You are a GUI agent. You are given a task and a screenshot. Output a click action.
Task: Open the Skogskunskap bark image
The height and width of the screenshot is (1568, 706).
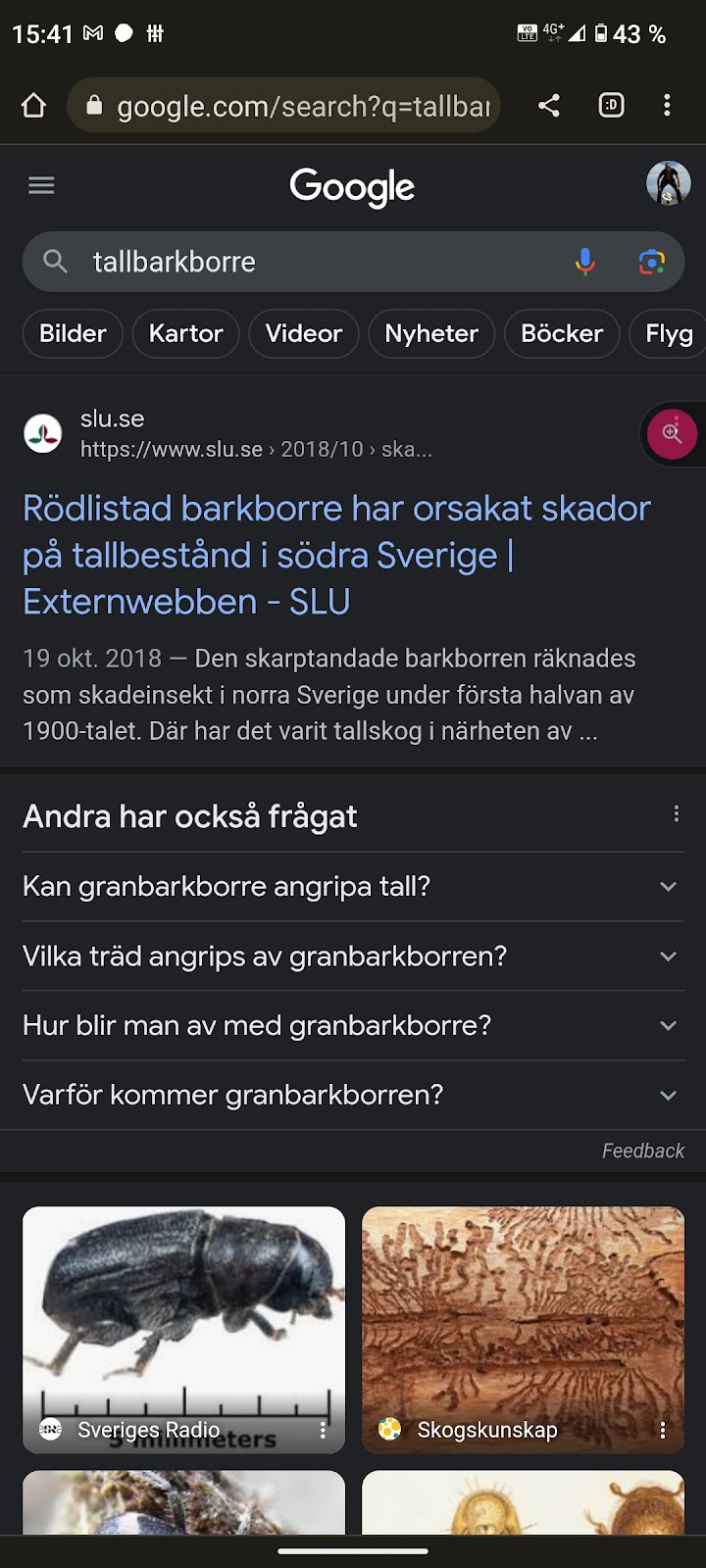[523, 1330]
